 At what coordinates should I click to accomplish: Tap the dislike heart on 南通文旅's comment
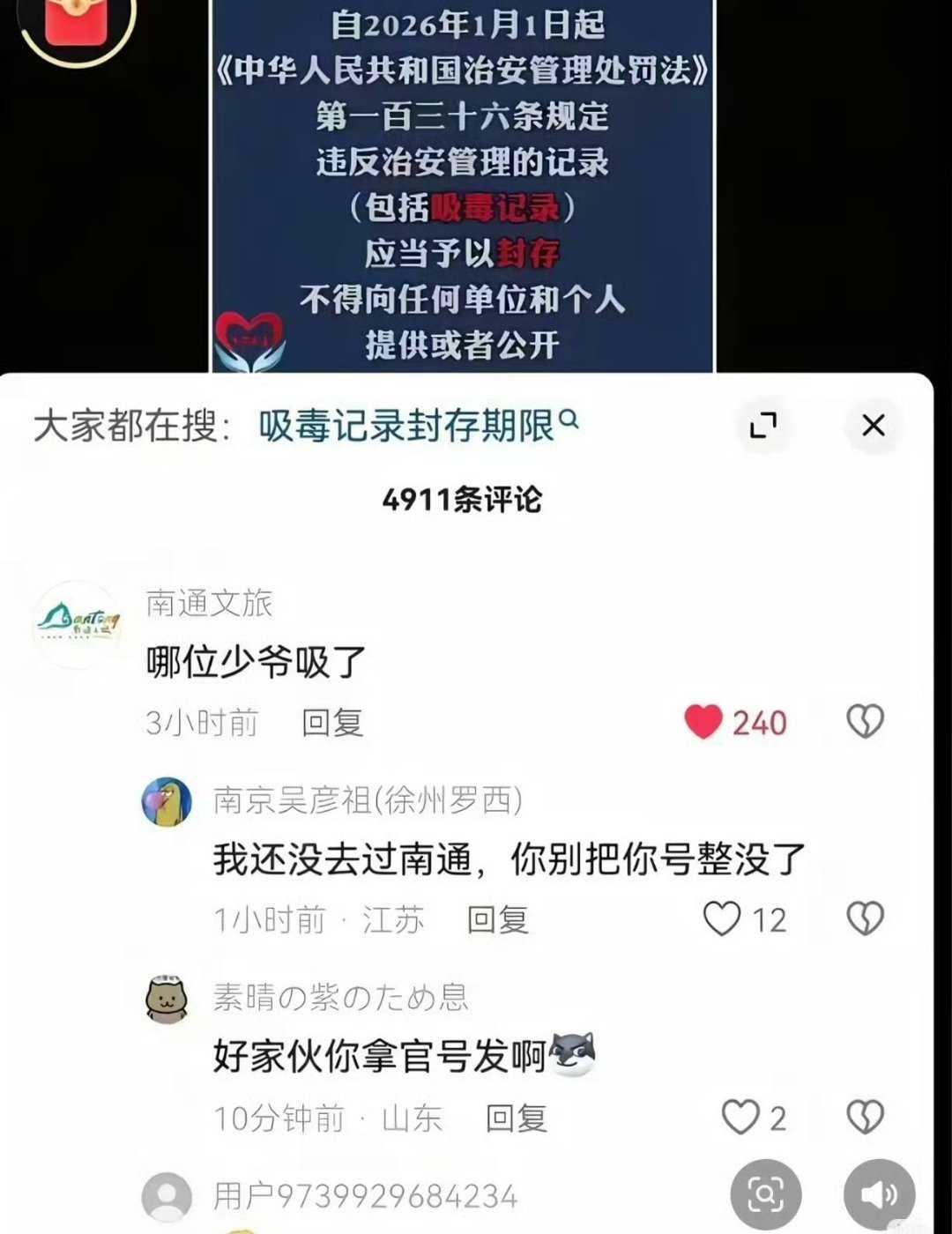[867, 718]
